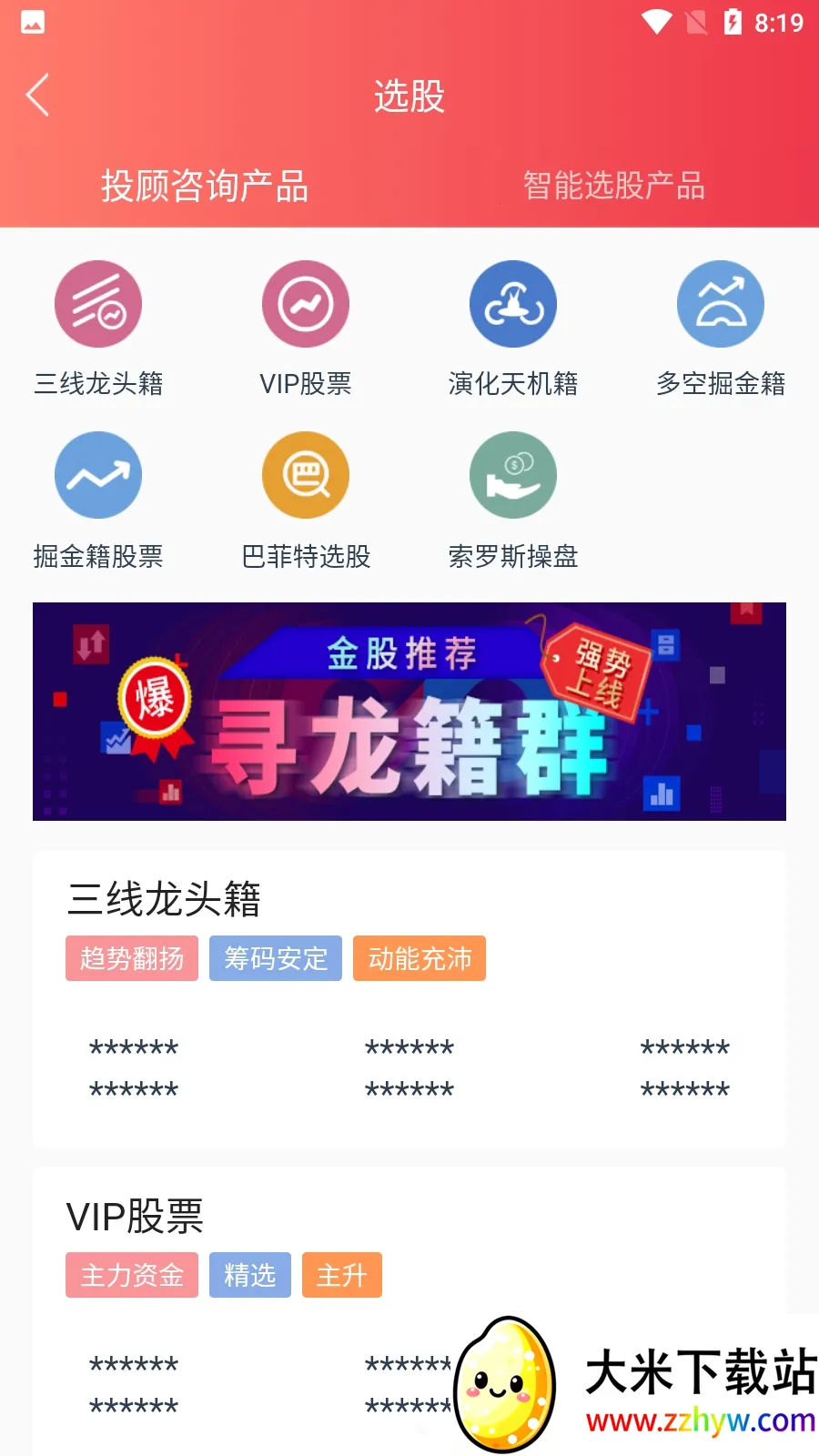Tap the 寻龙籍群 promotional banner

pos(409,712)
